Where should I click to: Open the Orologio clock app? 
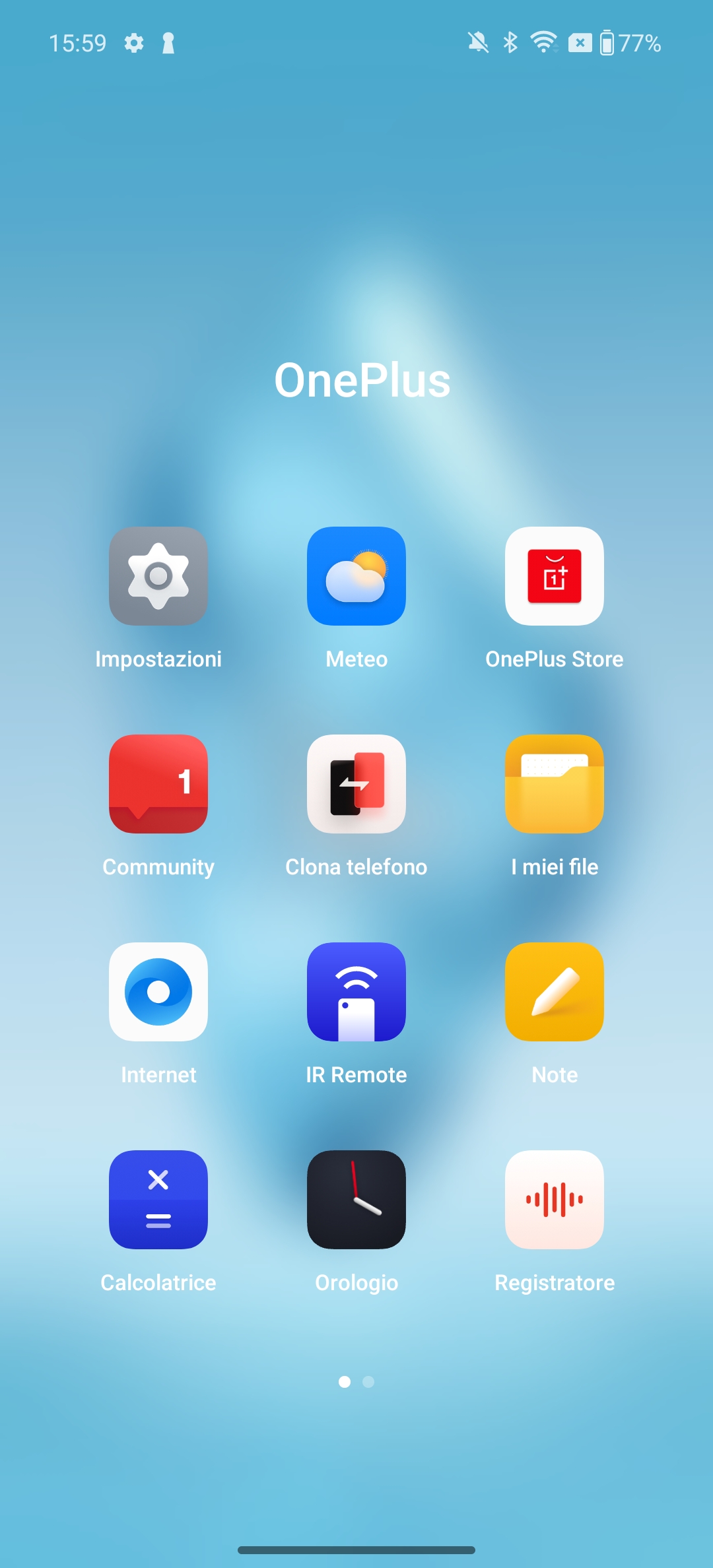coord(356,1199)
